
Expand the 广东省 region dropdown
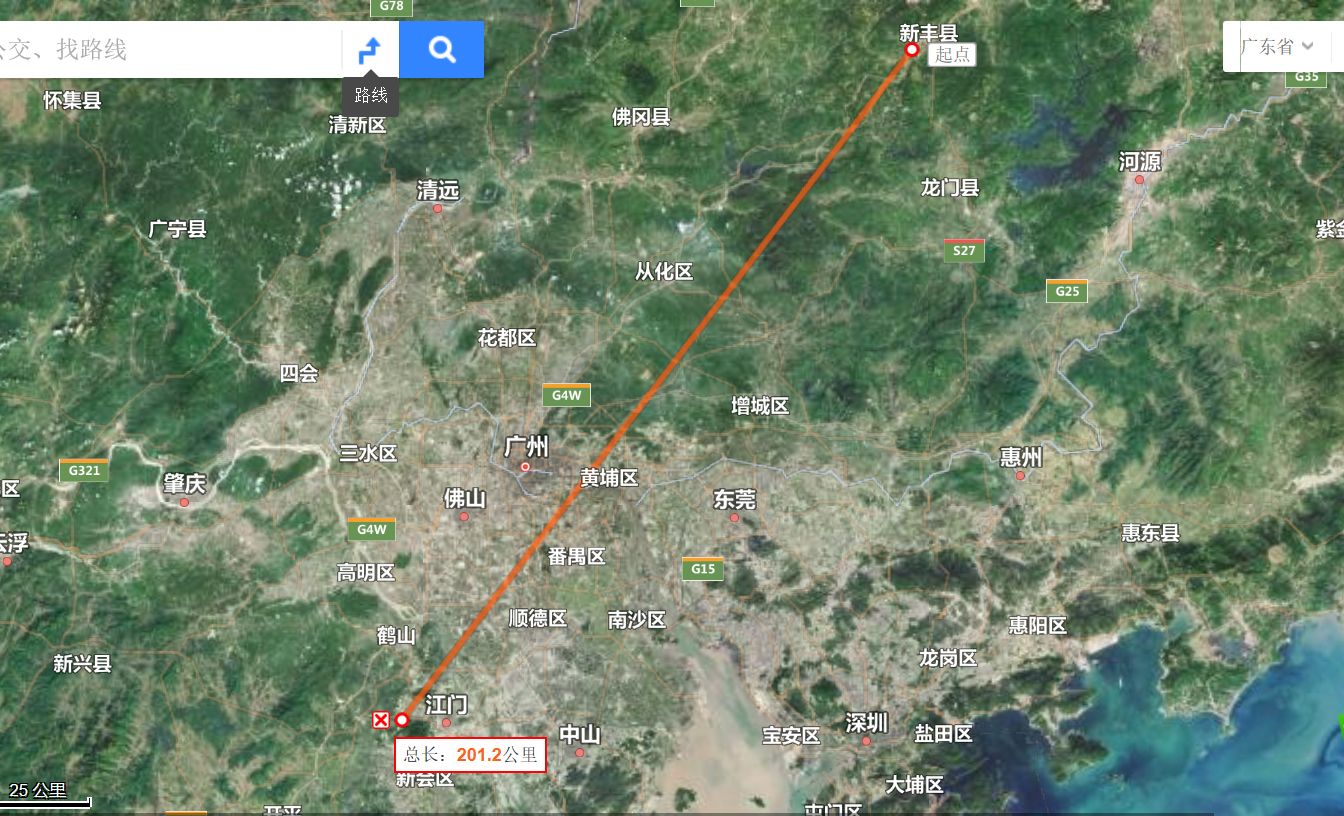[x=1278, y=46]
